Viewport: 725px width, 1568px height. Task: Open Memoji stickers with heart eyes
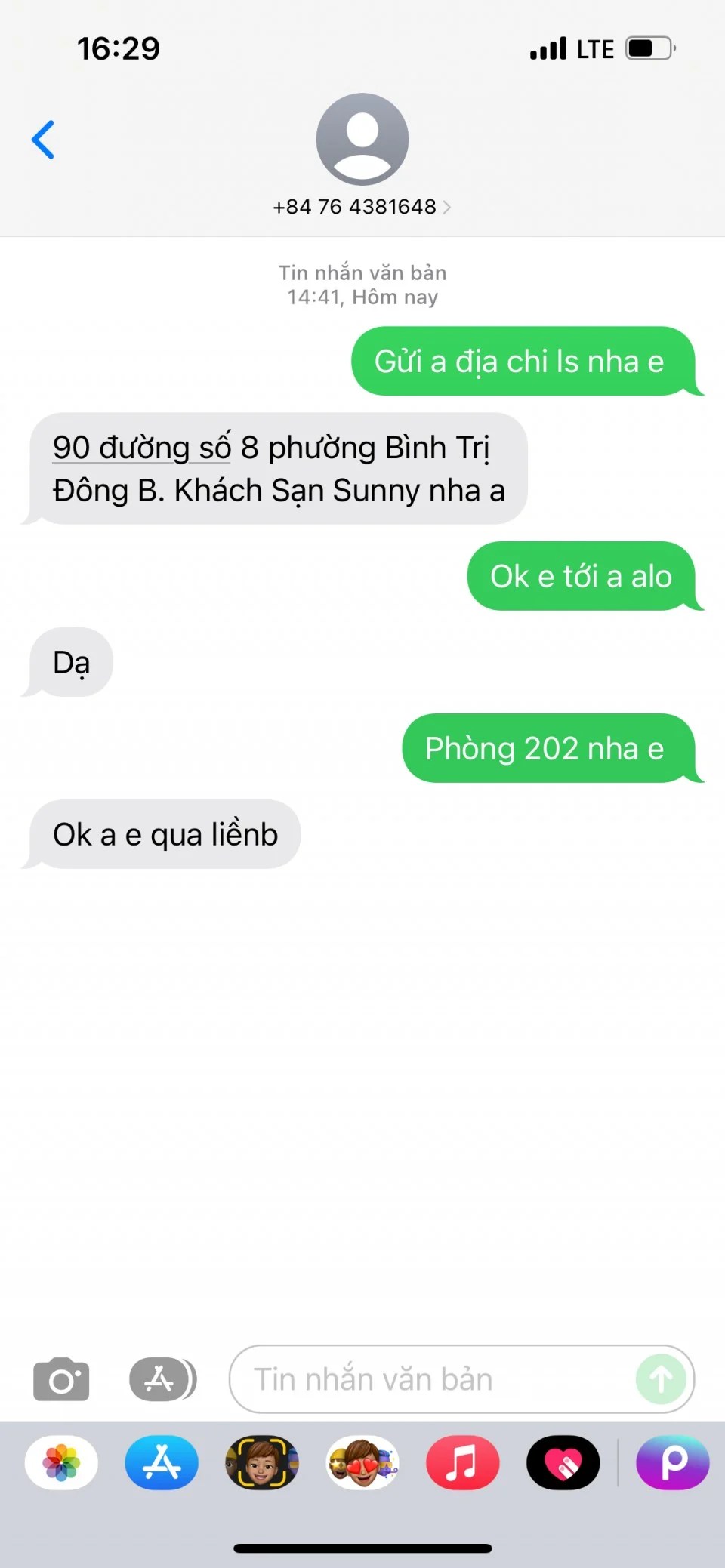coord(362,1462)
